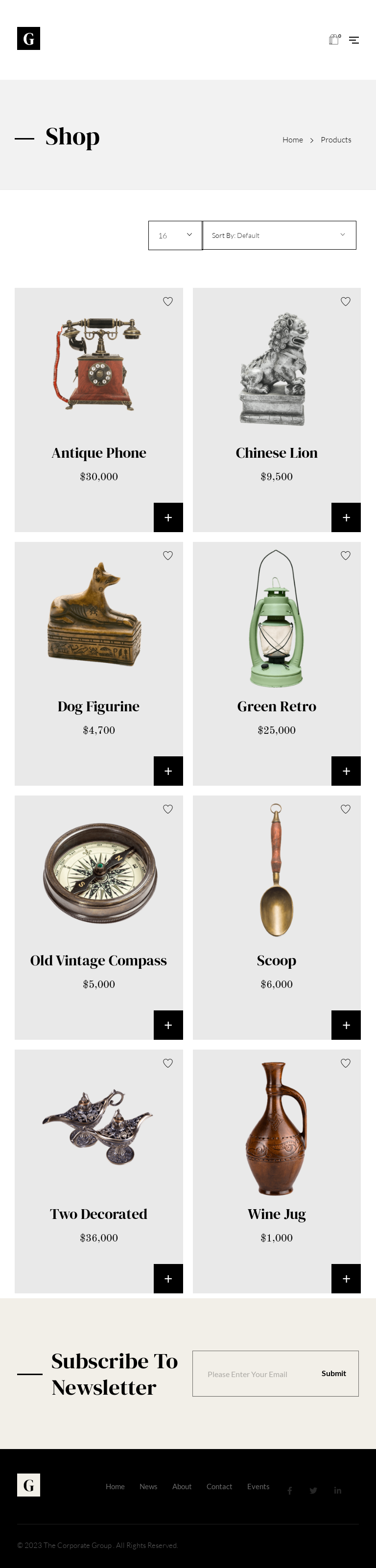Like the Old Vintage Compass

click(x=168, y=809)
